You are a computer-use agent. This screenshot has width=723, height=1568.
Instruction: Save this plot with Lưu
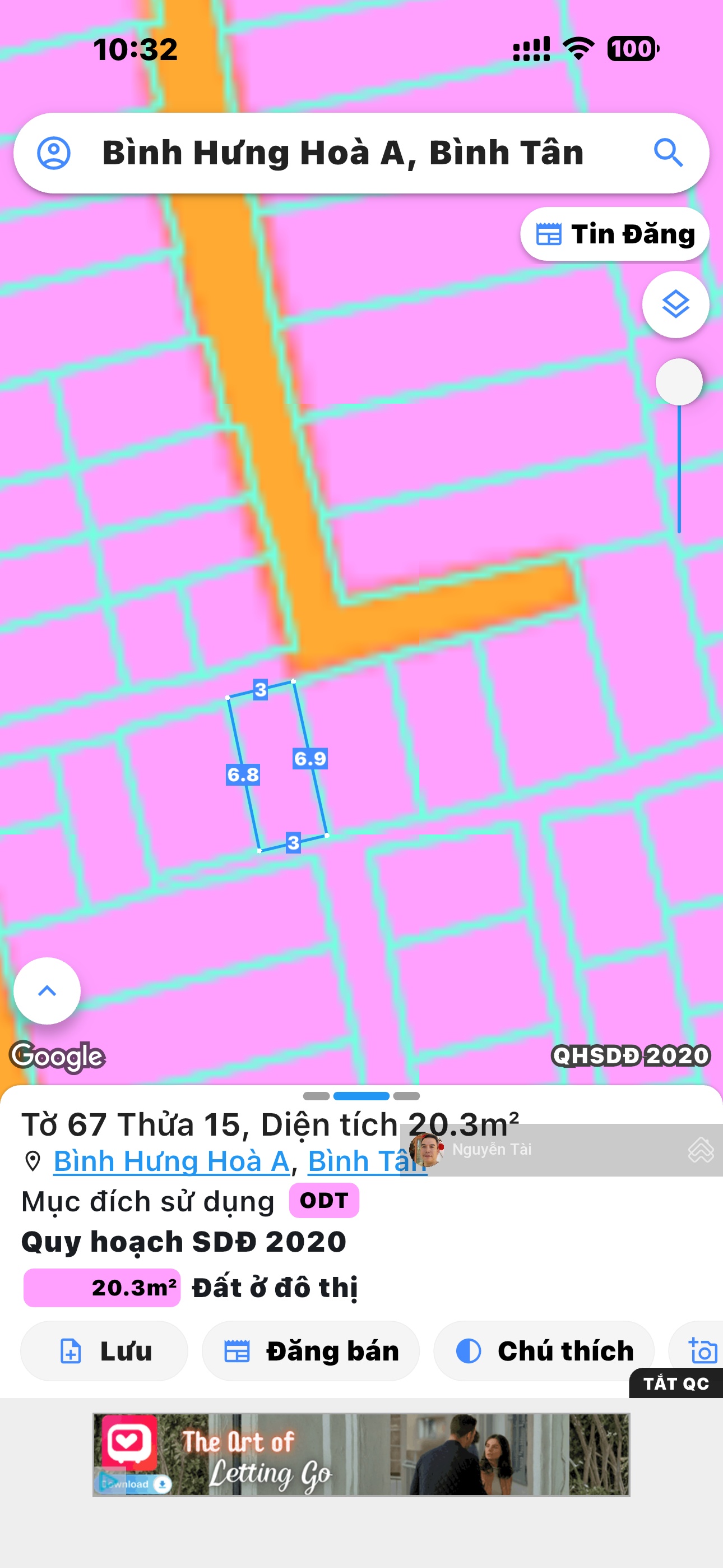104,1352
